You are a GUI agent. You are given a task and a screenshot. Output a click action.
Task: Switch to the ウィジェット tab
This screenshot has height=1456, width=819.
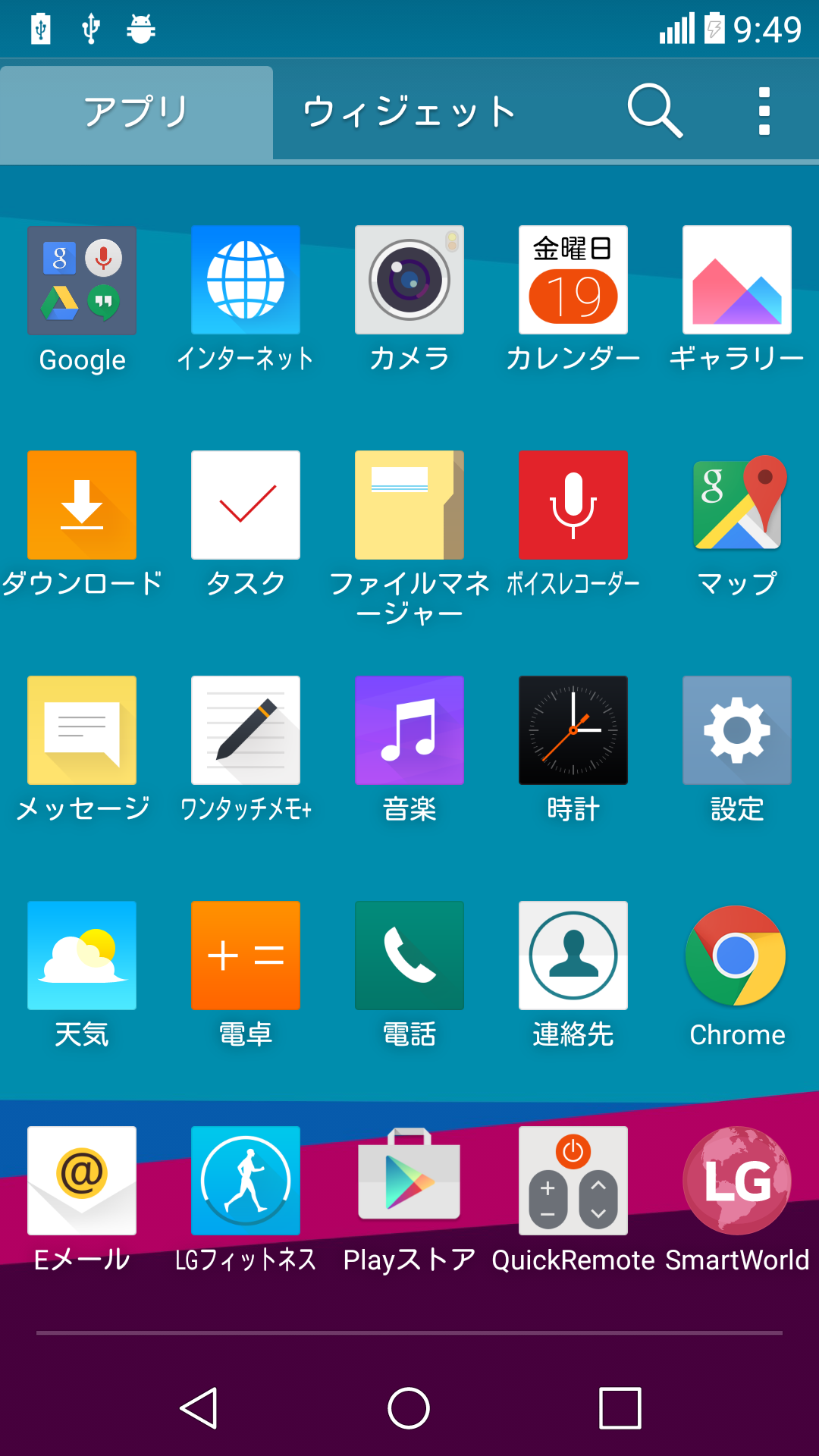tap(409, 112)
